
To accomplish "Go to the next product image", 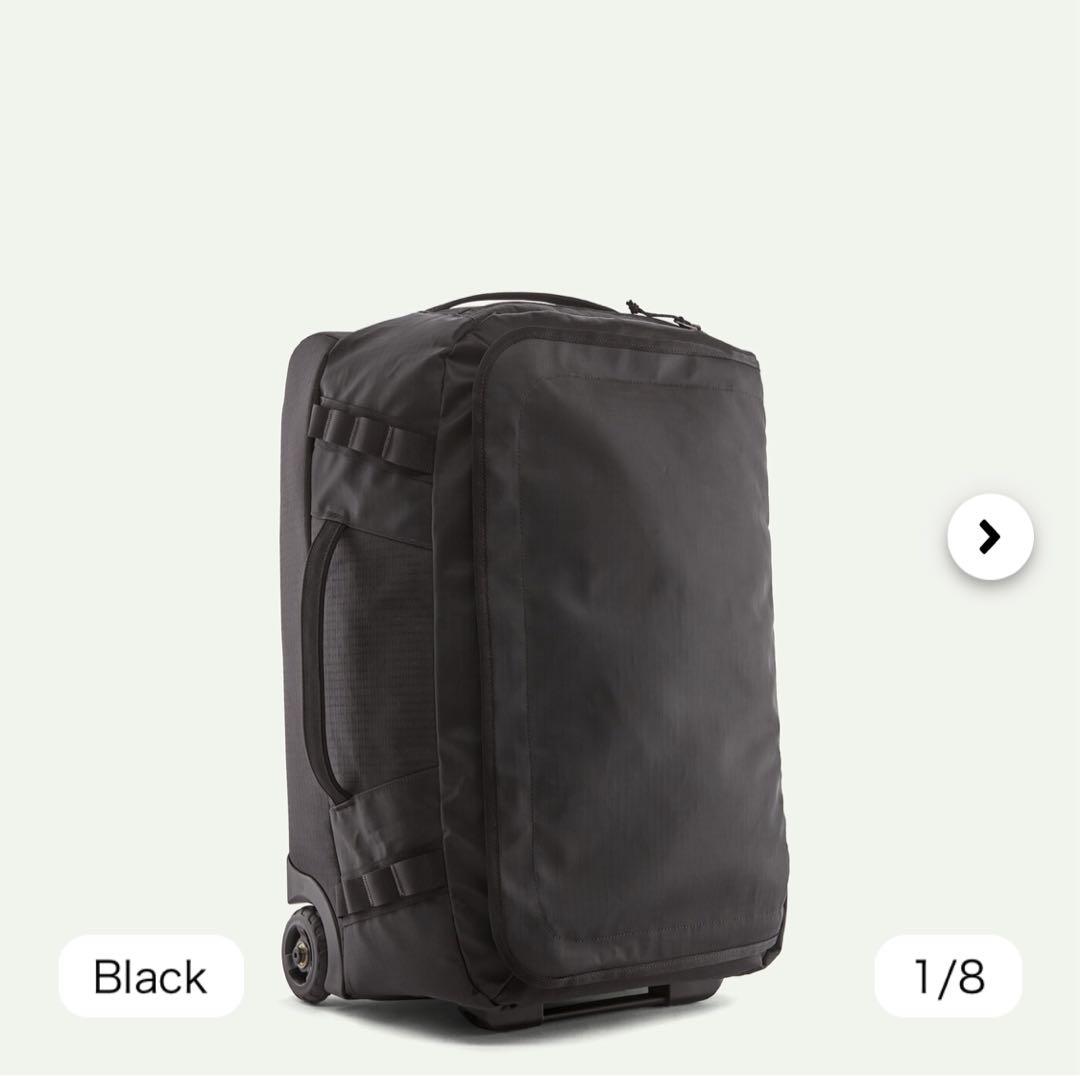I will (990, 537).
